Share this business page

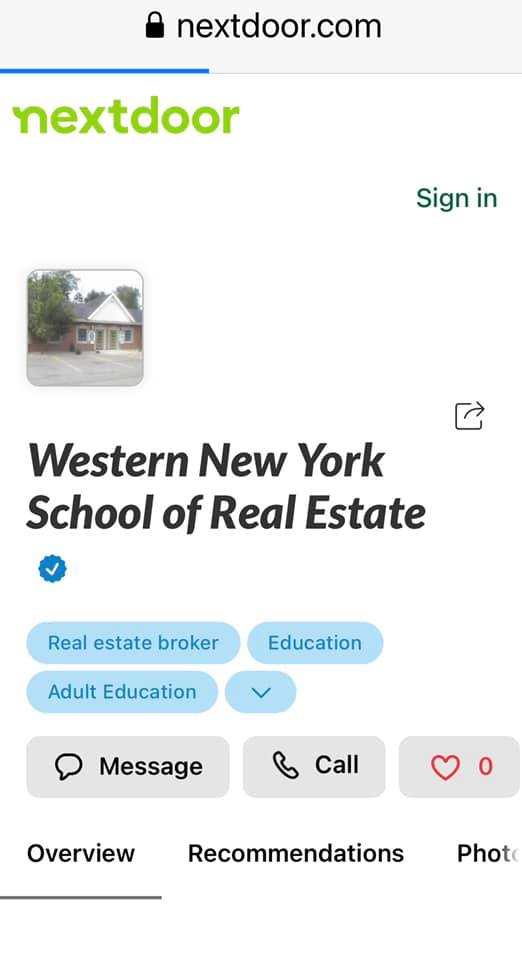pos(469,416)
